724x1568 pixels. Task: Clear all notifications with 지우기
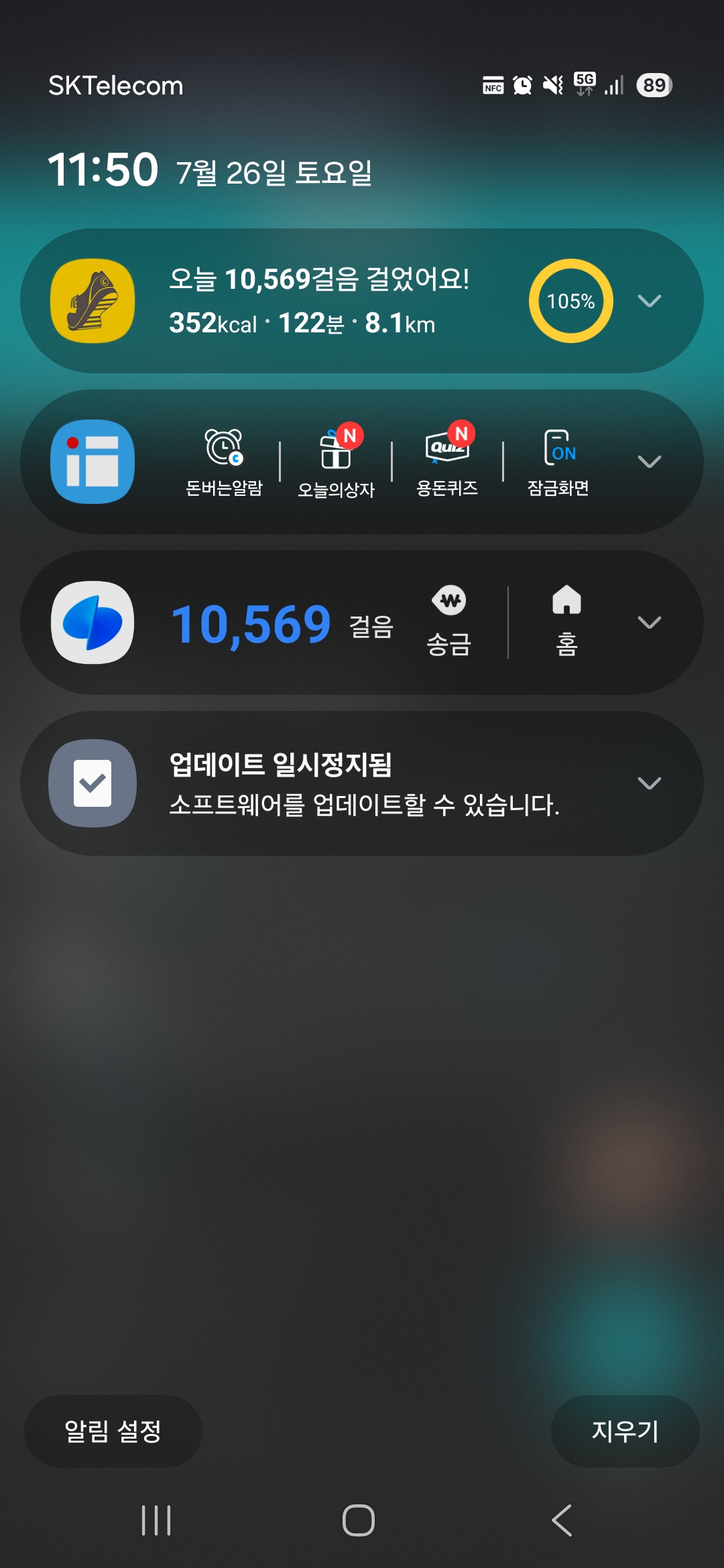(x=625, y=1431)
